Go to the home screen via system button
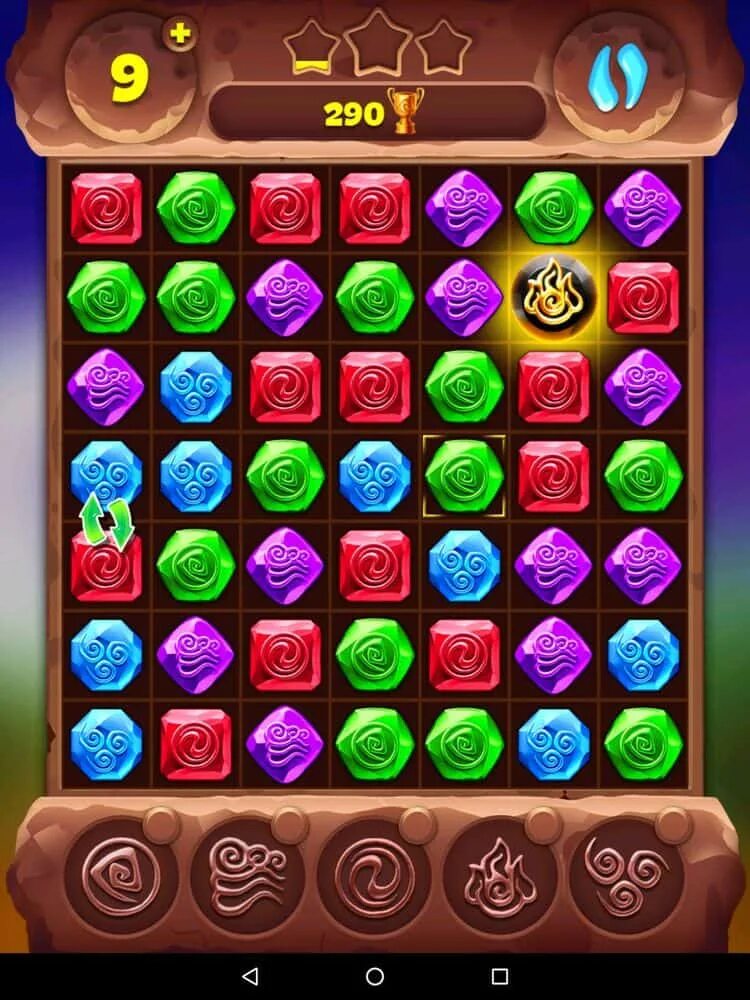The image size is (750, 1000). point(375,976)
